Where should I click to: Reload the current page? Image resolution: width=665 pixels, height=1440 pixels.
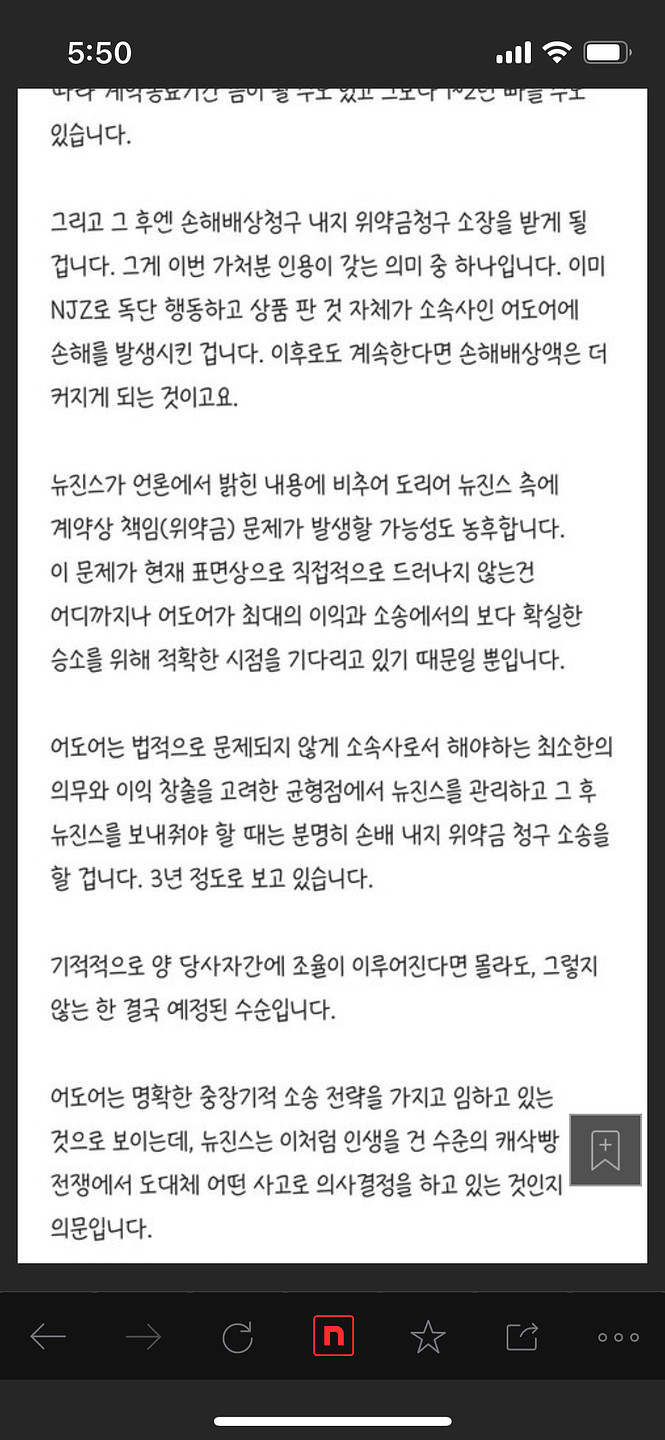pyautogui.click(x=238, y=1337)
